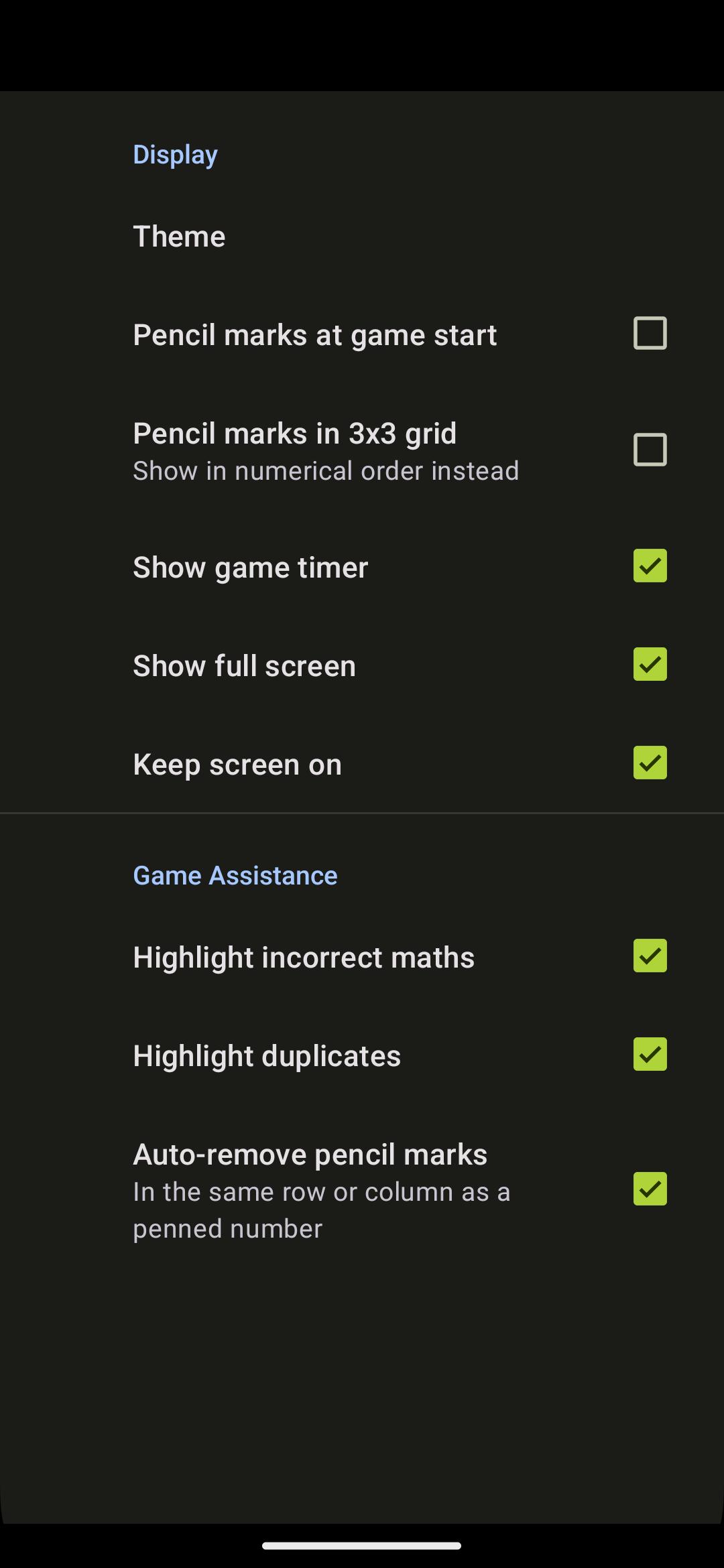
Task: Disable Highlight incorrect maths
Action: click(649, 956)
